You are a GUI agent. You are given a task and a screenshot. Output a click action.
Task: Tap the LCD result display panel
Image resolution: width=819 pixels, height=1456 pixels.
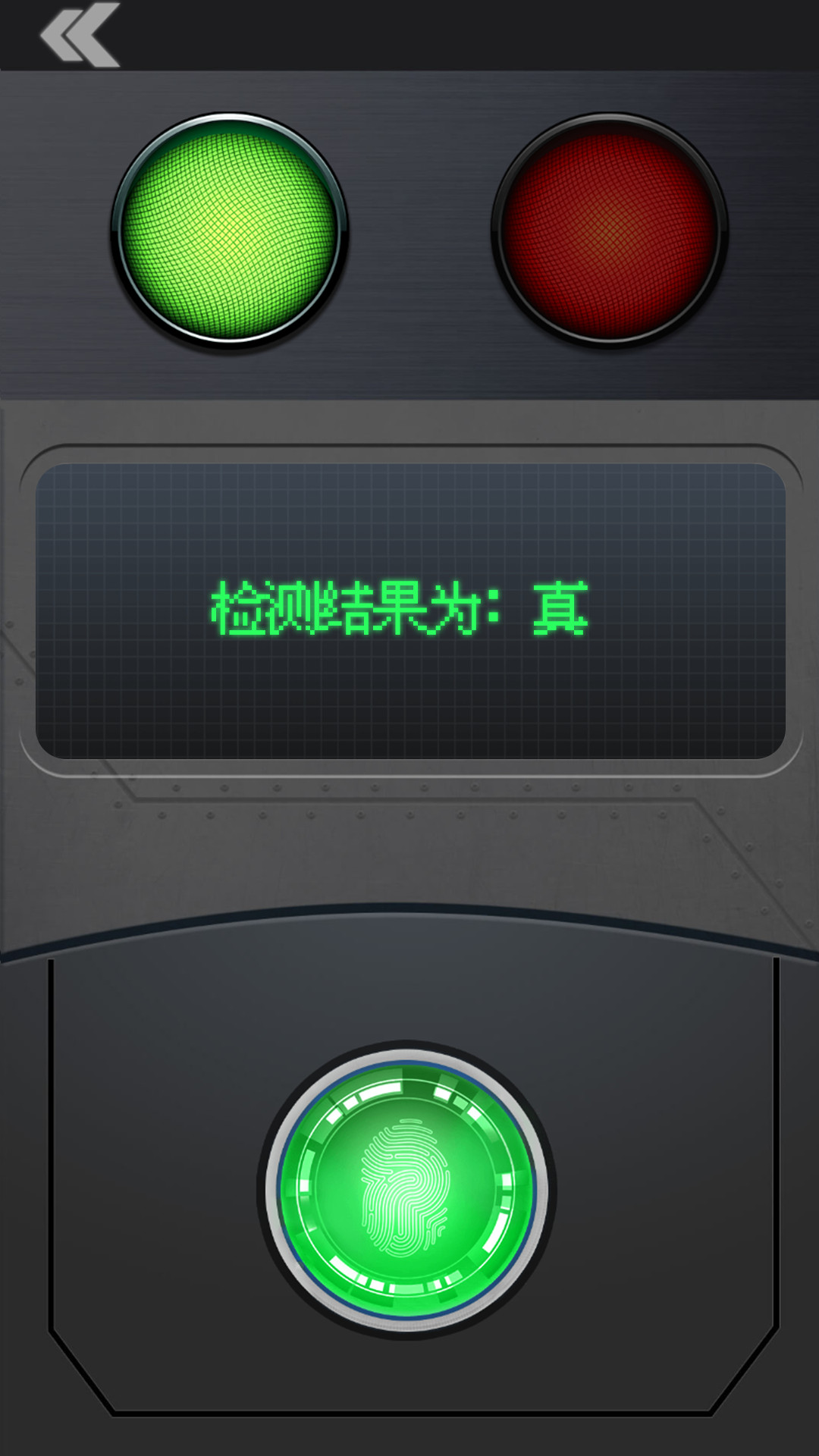[409, 607]
